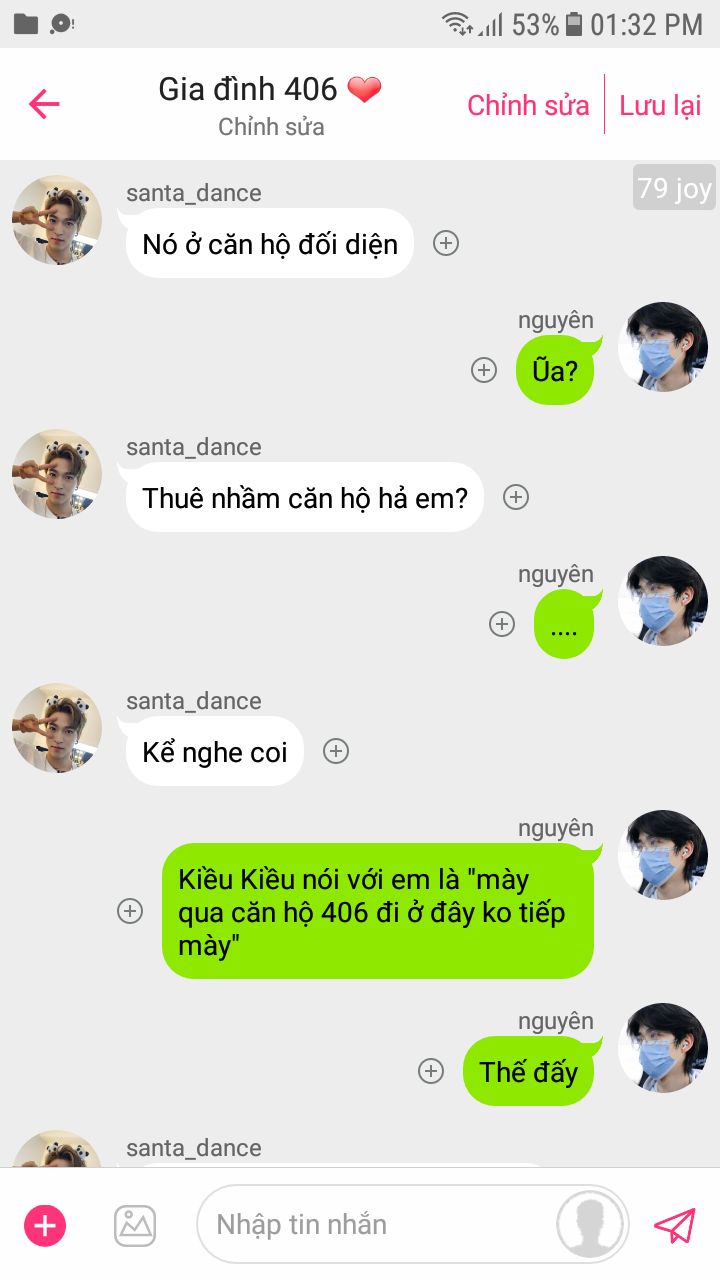Image resolution: width=720 pixels, height=1280 pixels.
Task: Open santa_dance avatar on "Kể nghe coi"
Action: point(57,729)
